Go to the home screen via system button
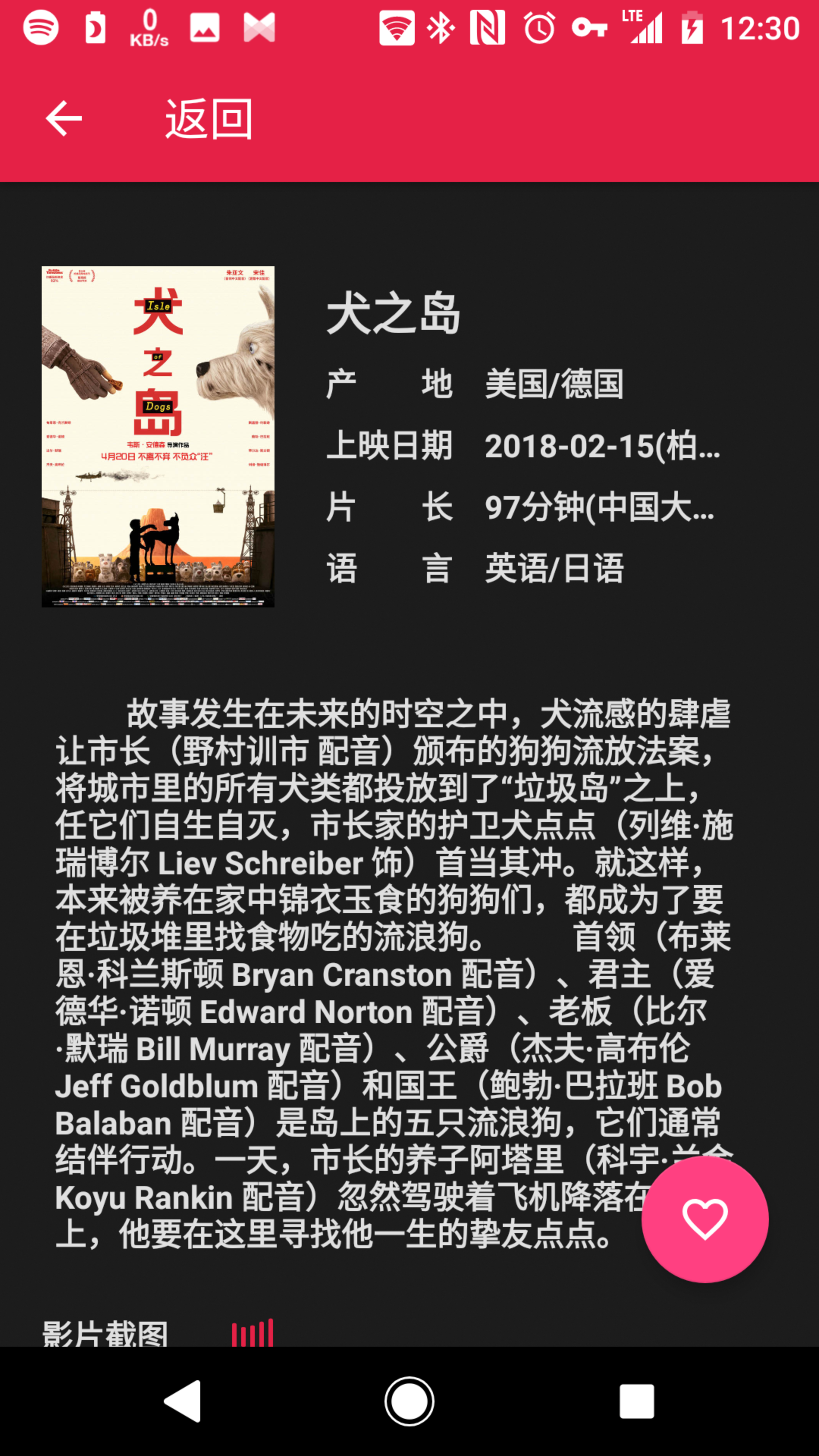The width and height of the screenshot is (819, 1456). point(409,1401)
